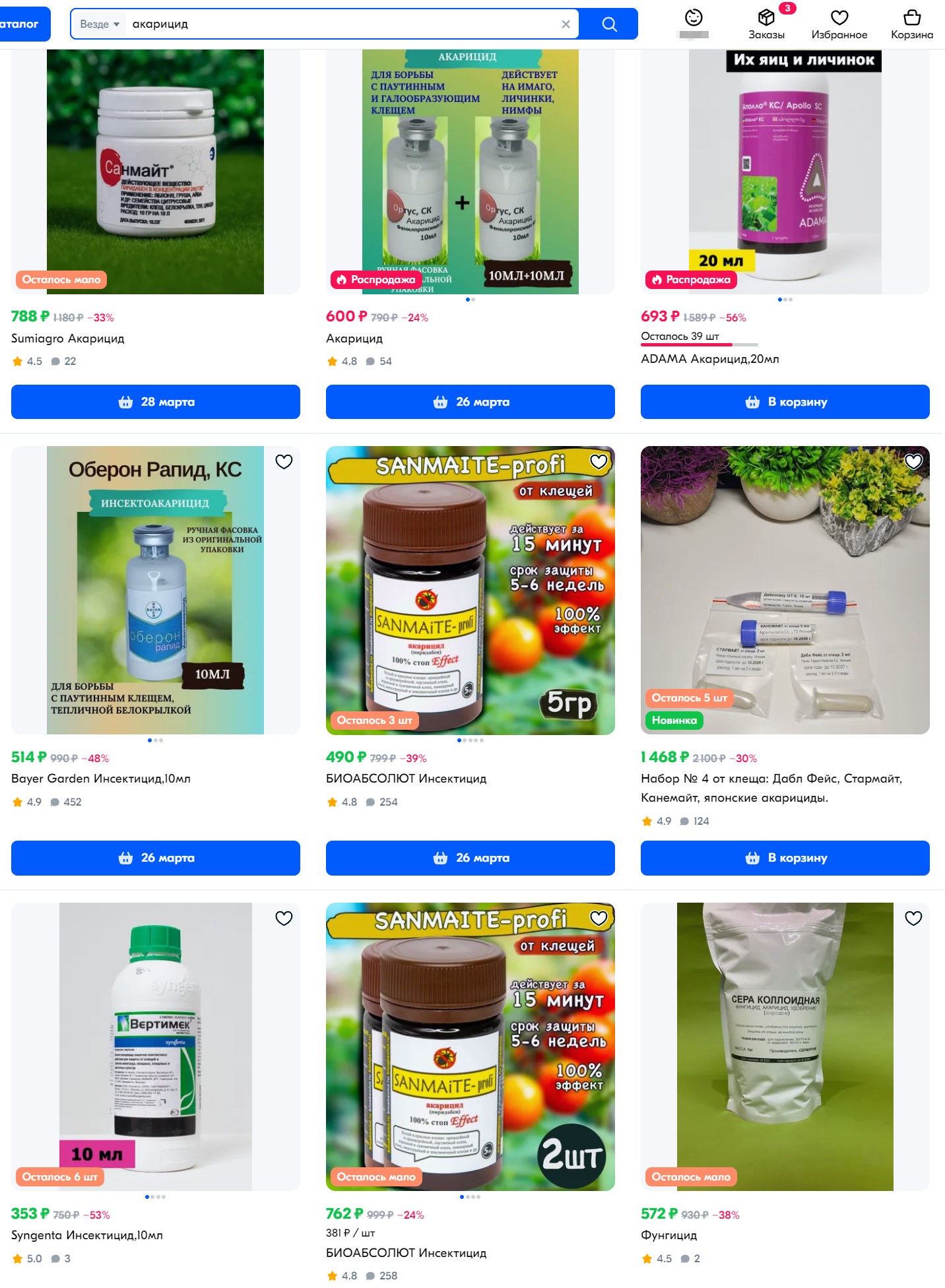This screenshot has width=945, height=1288.
Task: Open Заказы orders section
Action: (x=766, y=24)
